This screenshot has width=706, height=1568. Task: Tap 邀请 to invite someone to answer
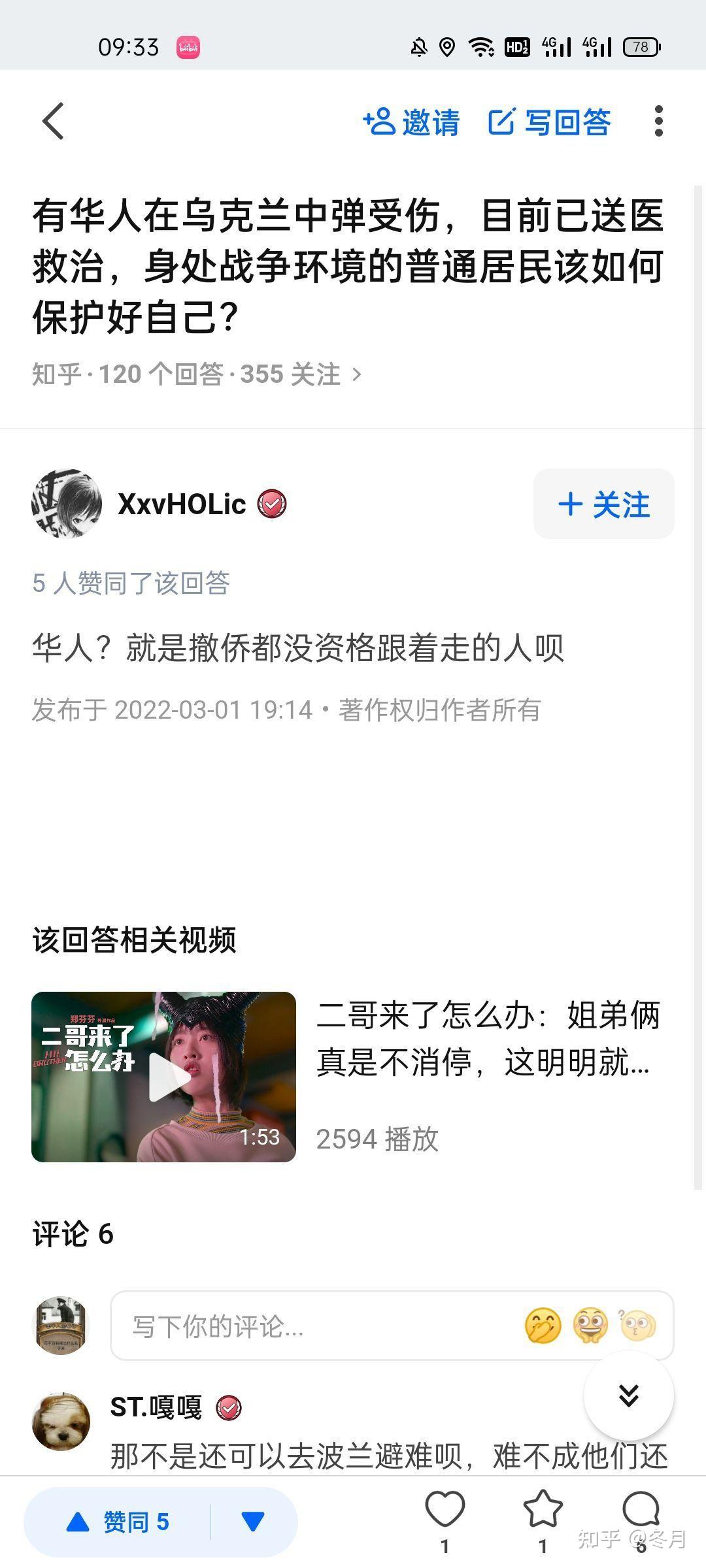[411, 122]
